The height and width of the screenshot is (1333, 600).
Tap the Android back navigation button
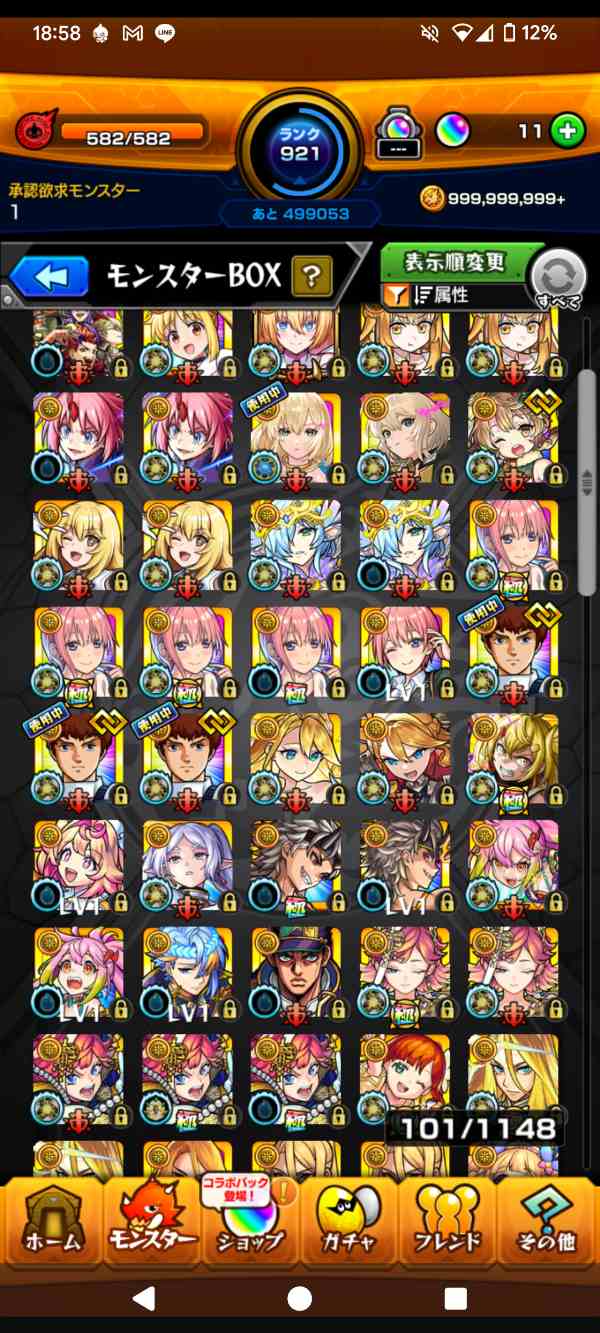(x=144, y=1298)
